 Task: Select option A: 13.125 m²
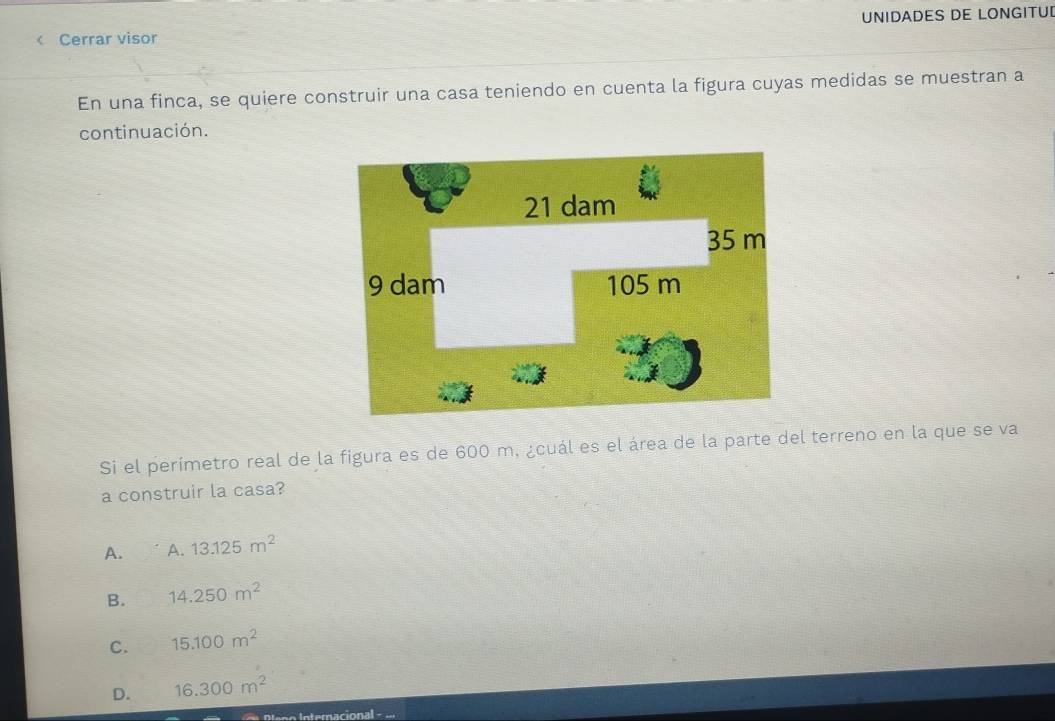point(152,548)
